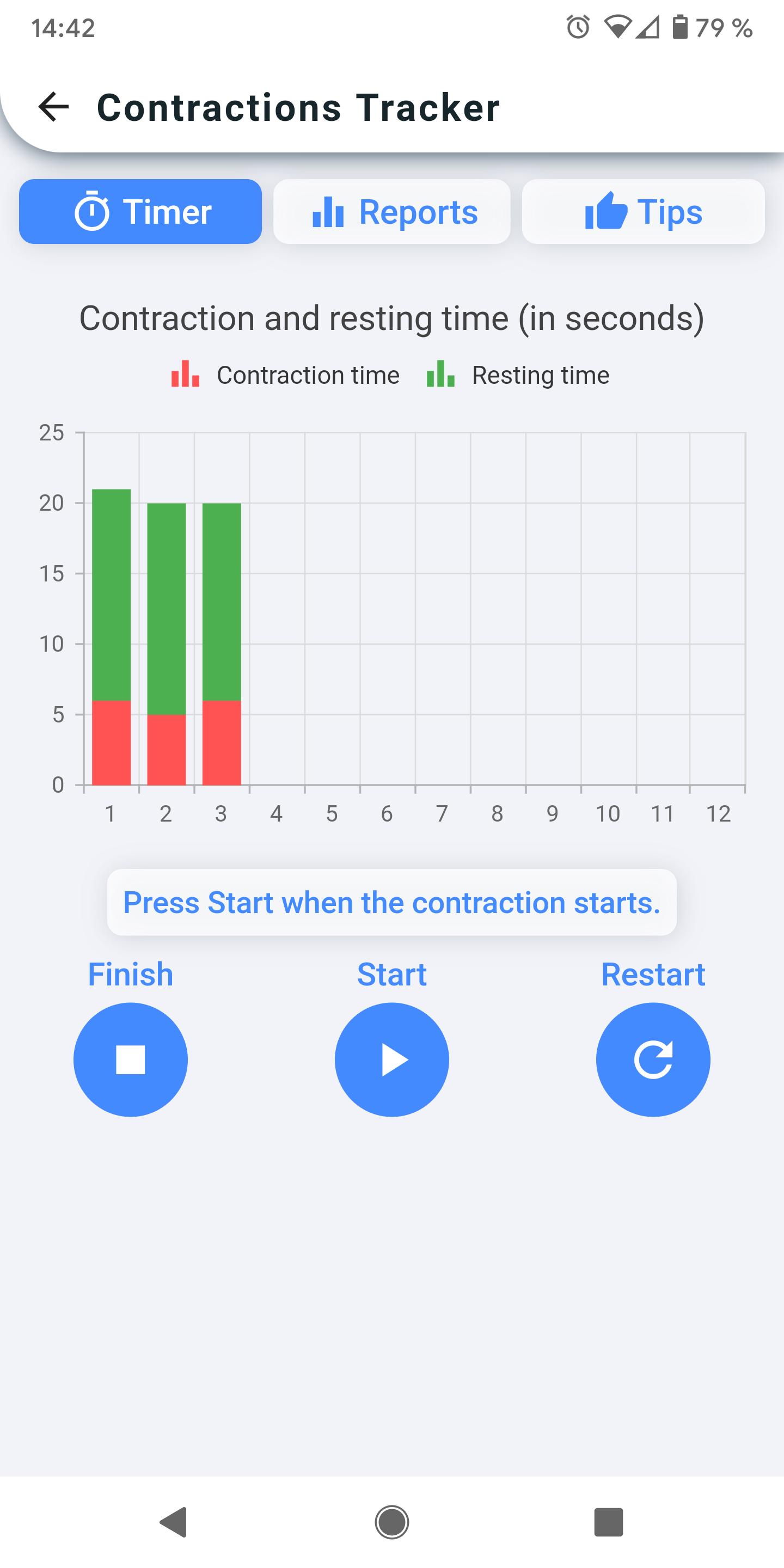
Task: Toggle Contraction time legend item
Action: (x=285, y=375)
